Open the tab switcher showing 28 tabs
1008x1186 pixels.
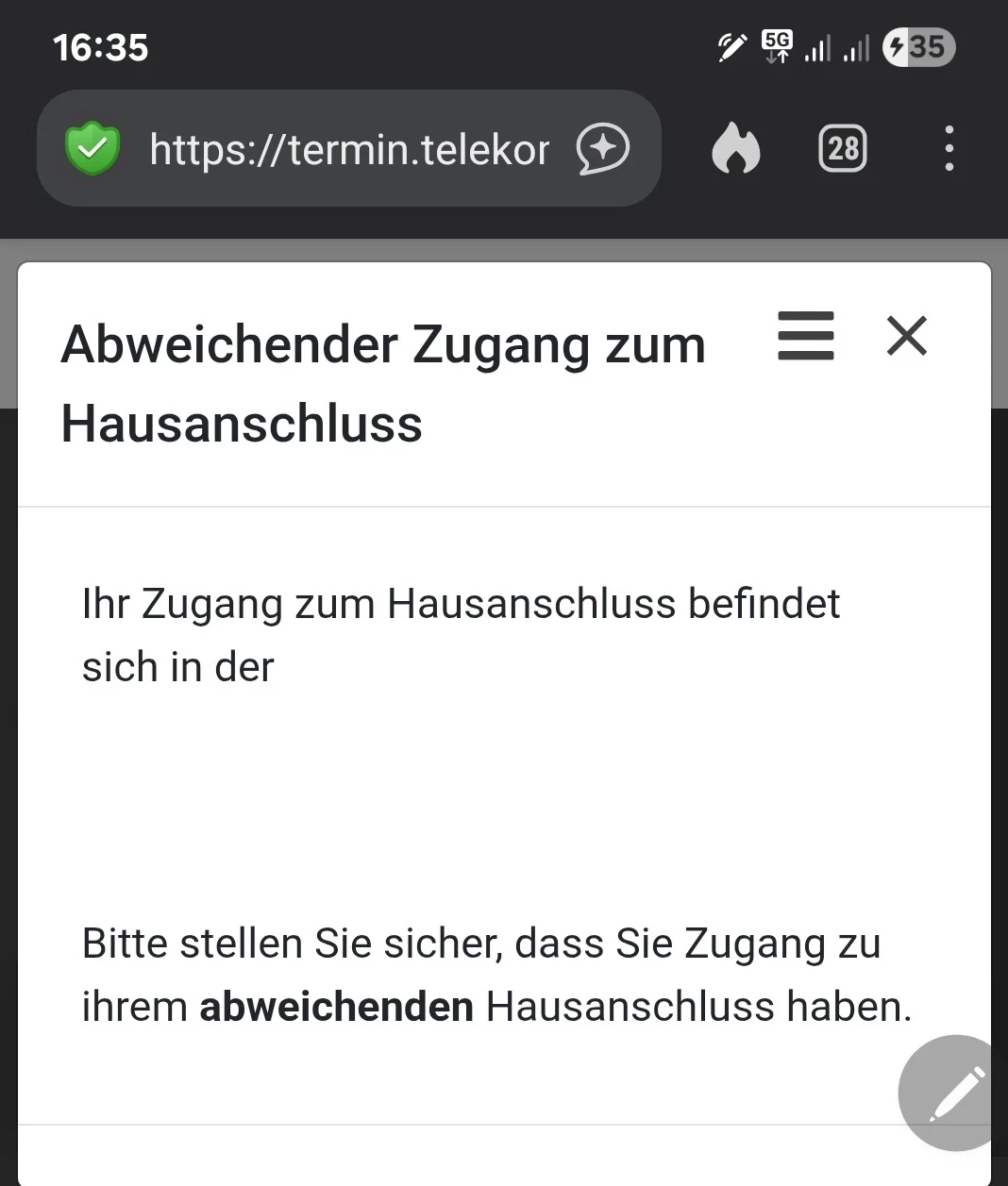pos(842,149)
